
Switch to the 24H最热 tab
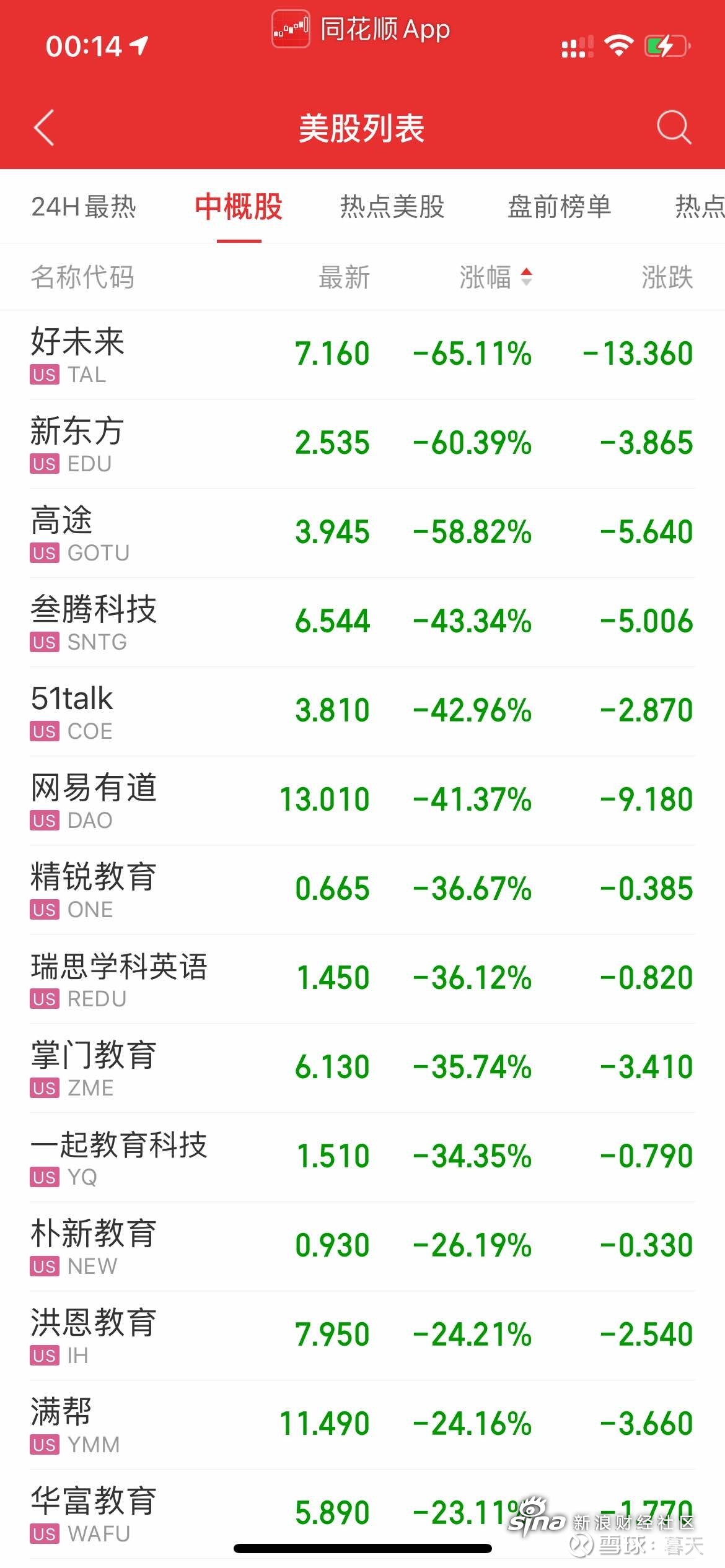click(x=84, y=207)
